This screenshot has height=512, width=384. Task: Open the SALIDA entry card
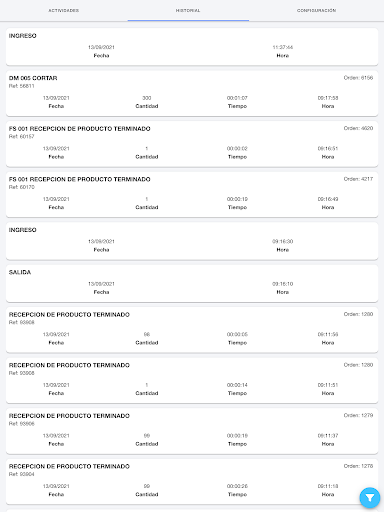point(192,283)
